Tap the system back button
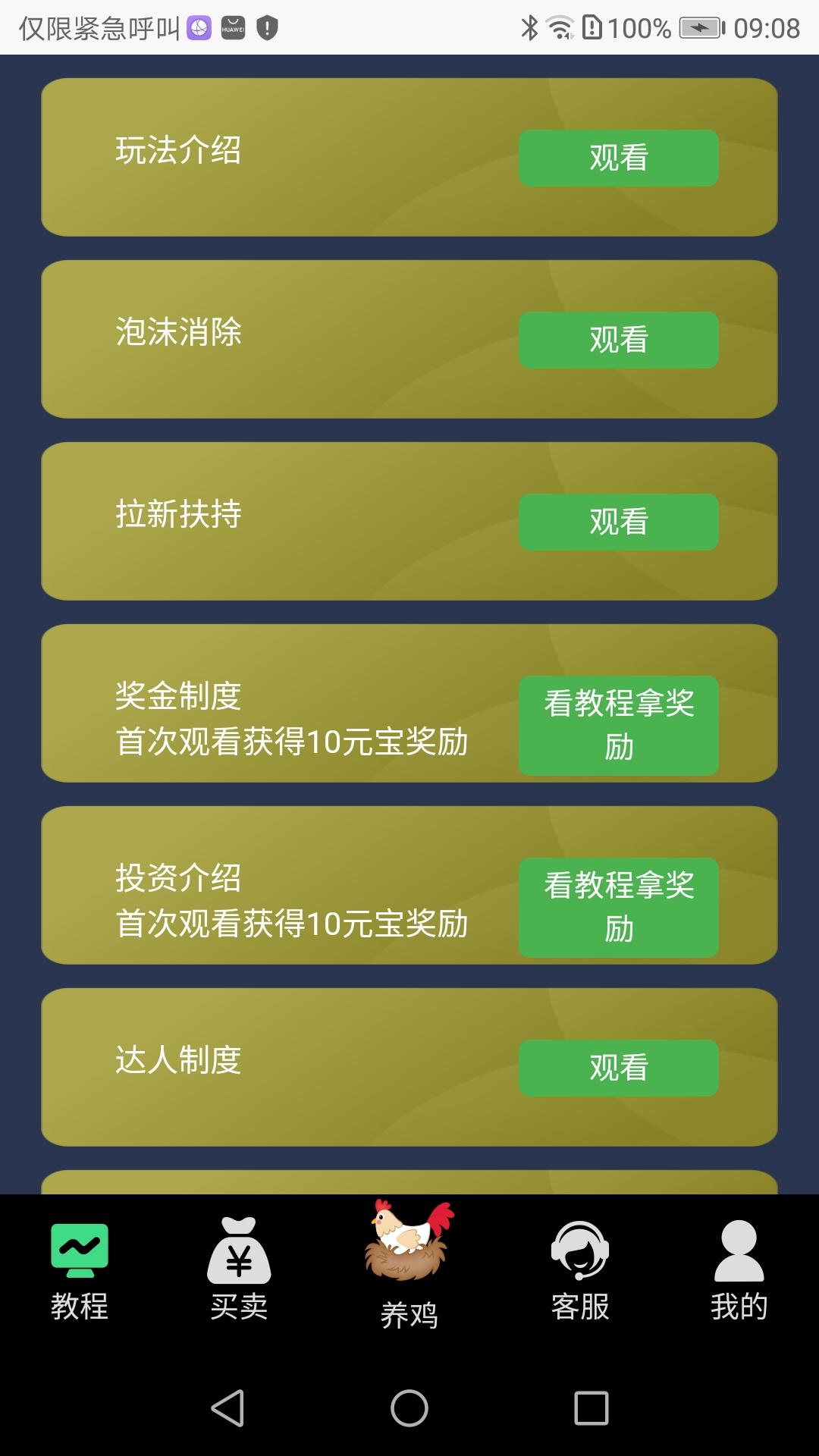The height and width of the screenshot is (1456, 819). 227,1408
